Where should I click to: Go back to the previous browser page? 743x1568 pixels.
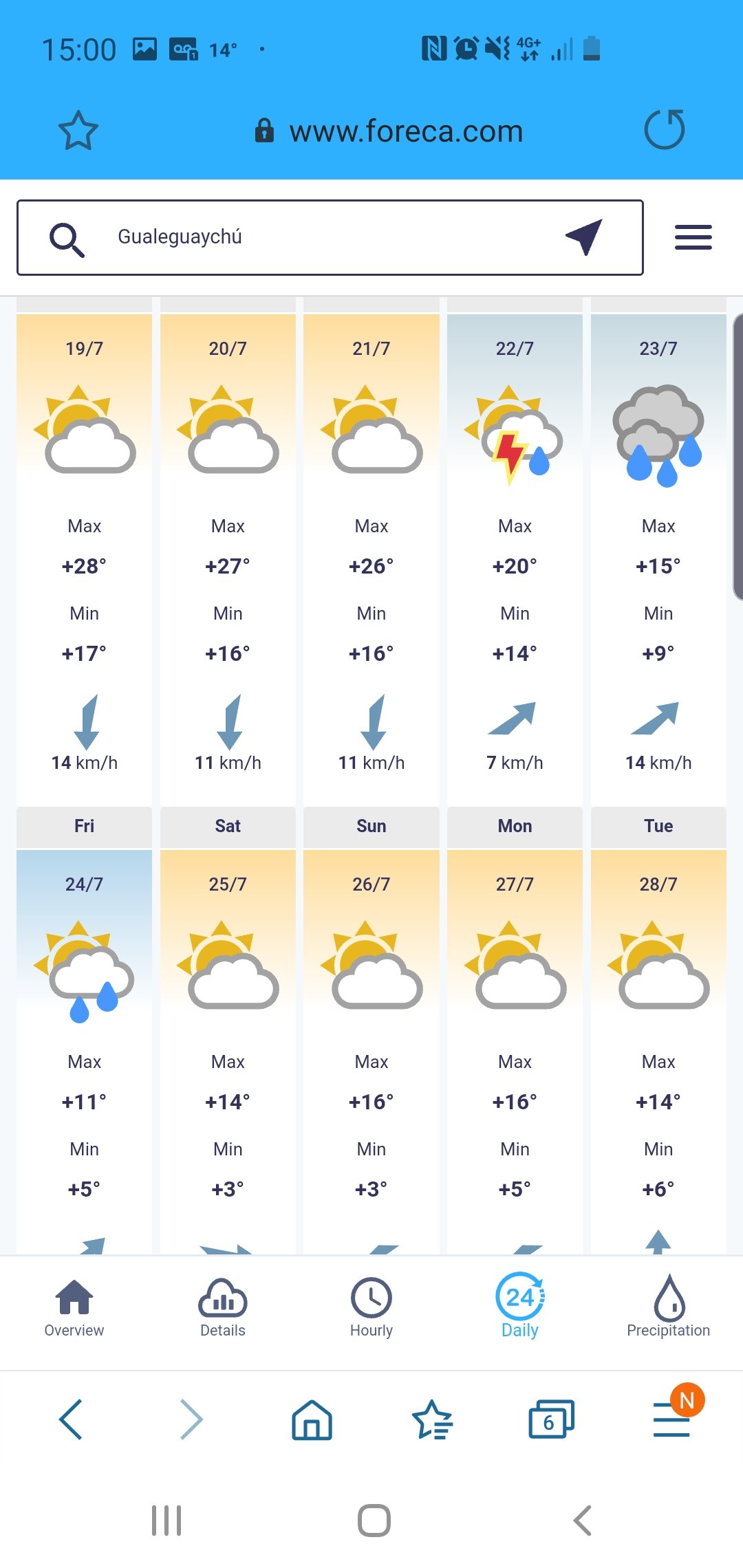71,1419
